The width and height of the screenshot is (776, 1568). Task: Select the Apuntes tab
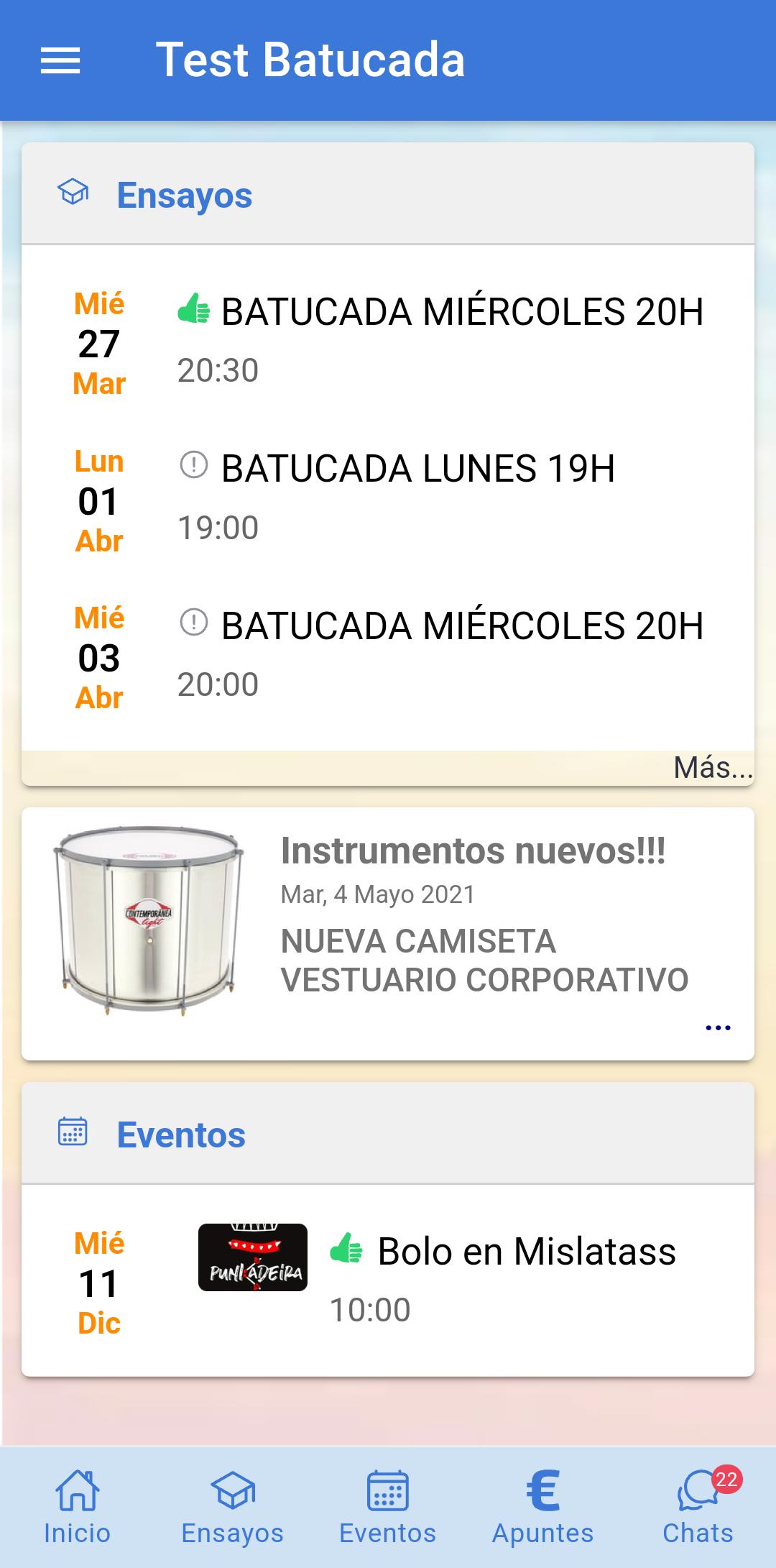[x=543, y=1507]
